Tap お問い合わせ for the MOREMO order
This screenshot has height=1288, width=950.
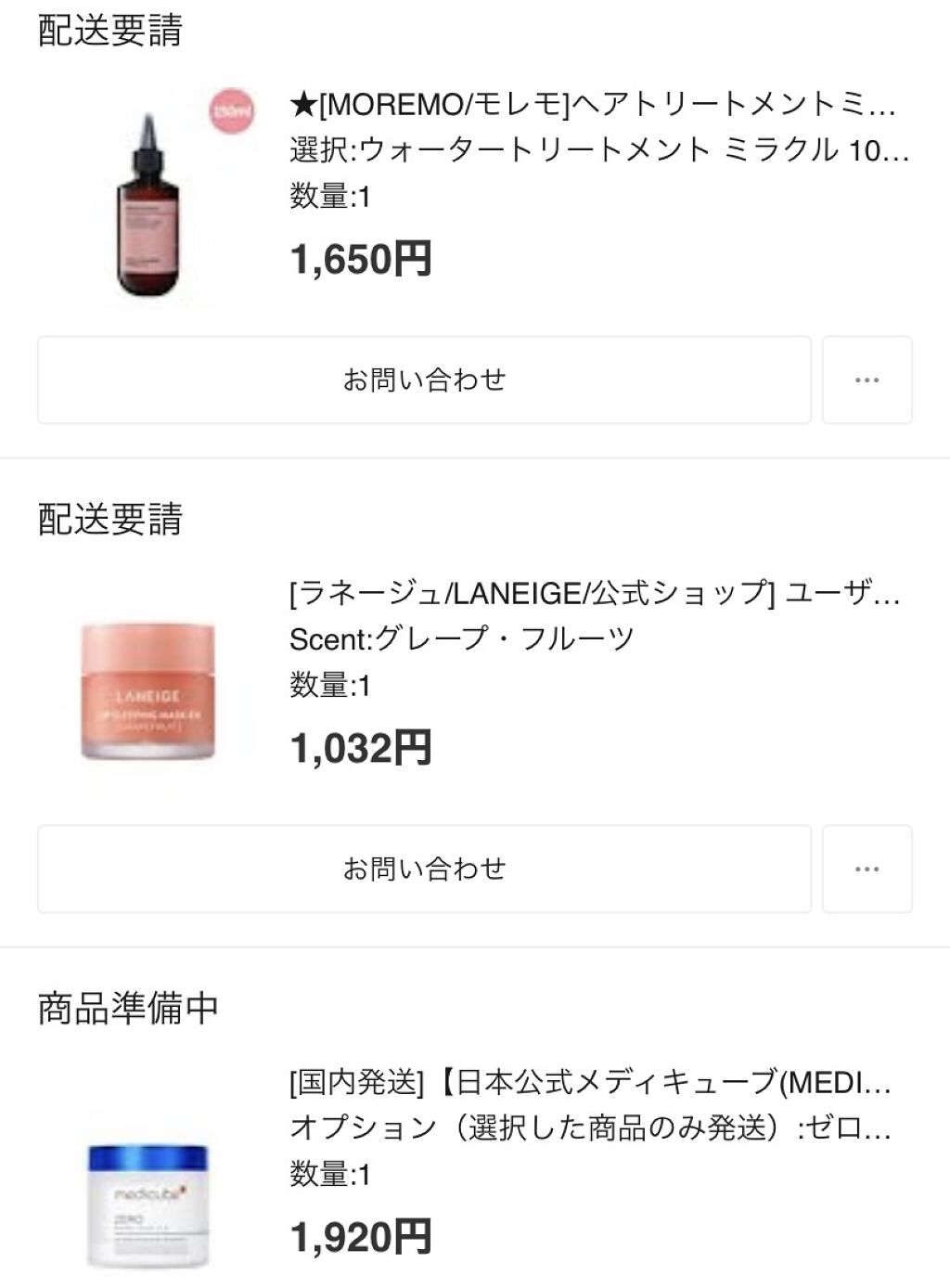pos(425,379)
